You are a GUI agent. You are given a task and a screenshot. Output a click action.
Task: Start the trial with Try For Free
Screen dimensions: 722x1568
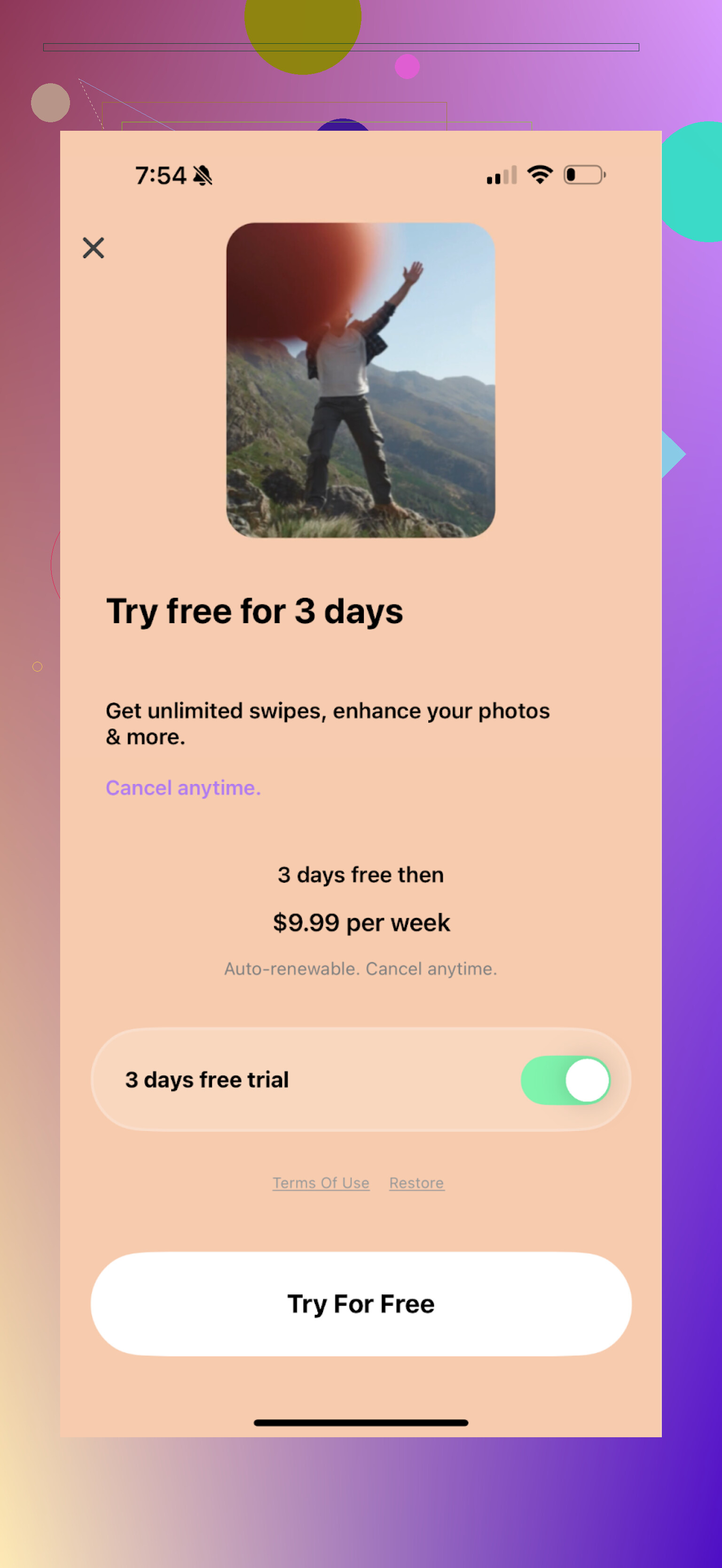(x=361, y=1304)
